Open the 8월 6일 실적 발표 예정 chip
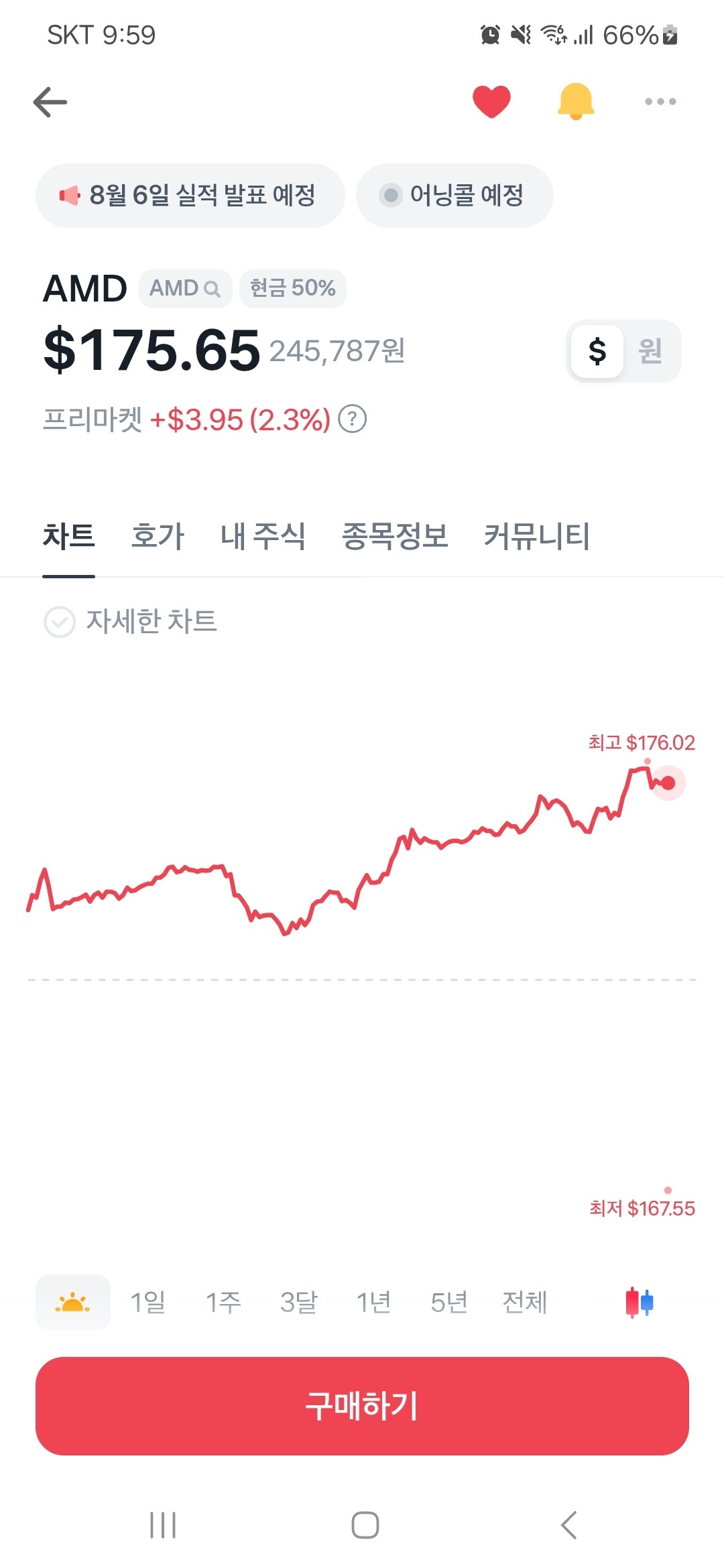The width and height of the screenshot is (724, 1568). click(x=190, y=196)
